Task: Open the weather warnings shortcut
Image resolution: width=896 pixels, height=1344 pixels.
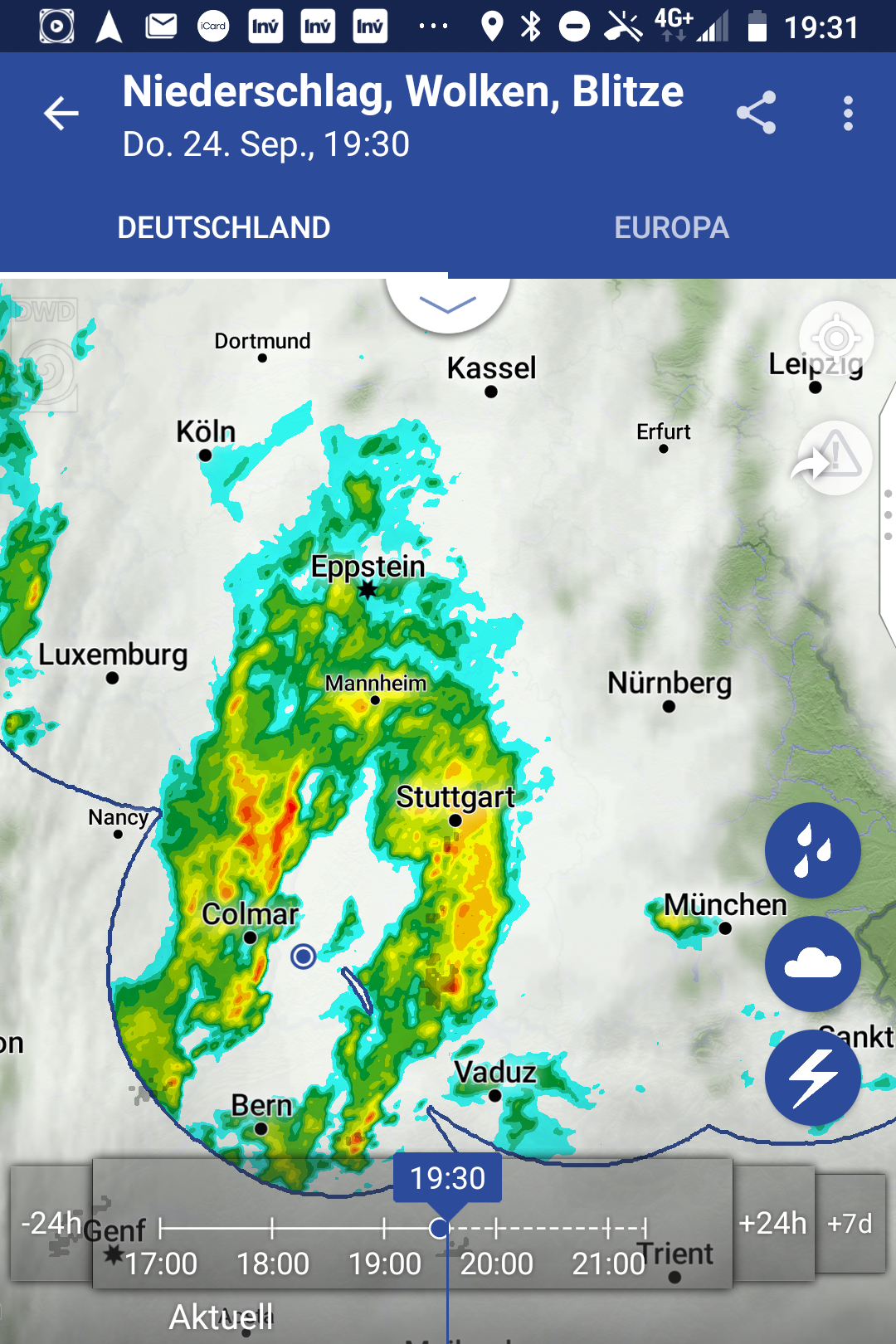Action: pyautogui.click(x=834, y=459)
